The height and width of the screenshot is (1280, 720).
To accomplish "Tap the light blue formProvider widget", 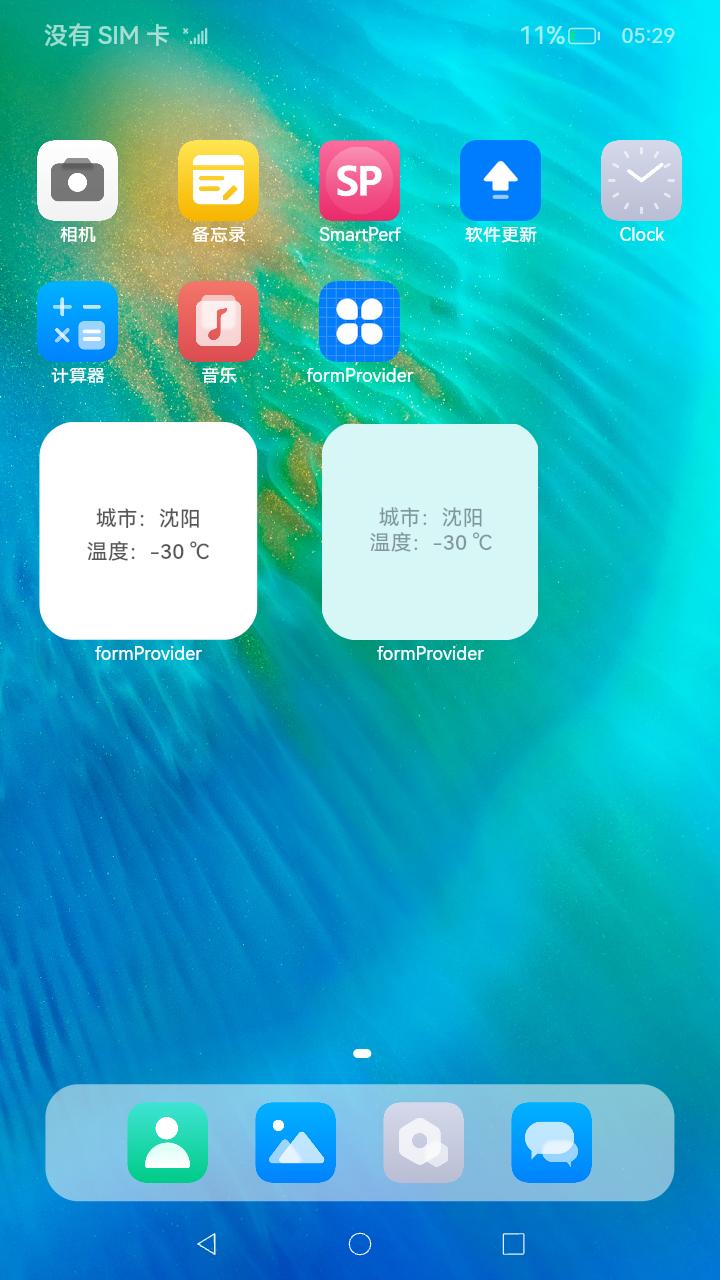I will (x=430, y=531).
